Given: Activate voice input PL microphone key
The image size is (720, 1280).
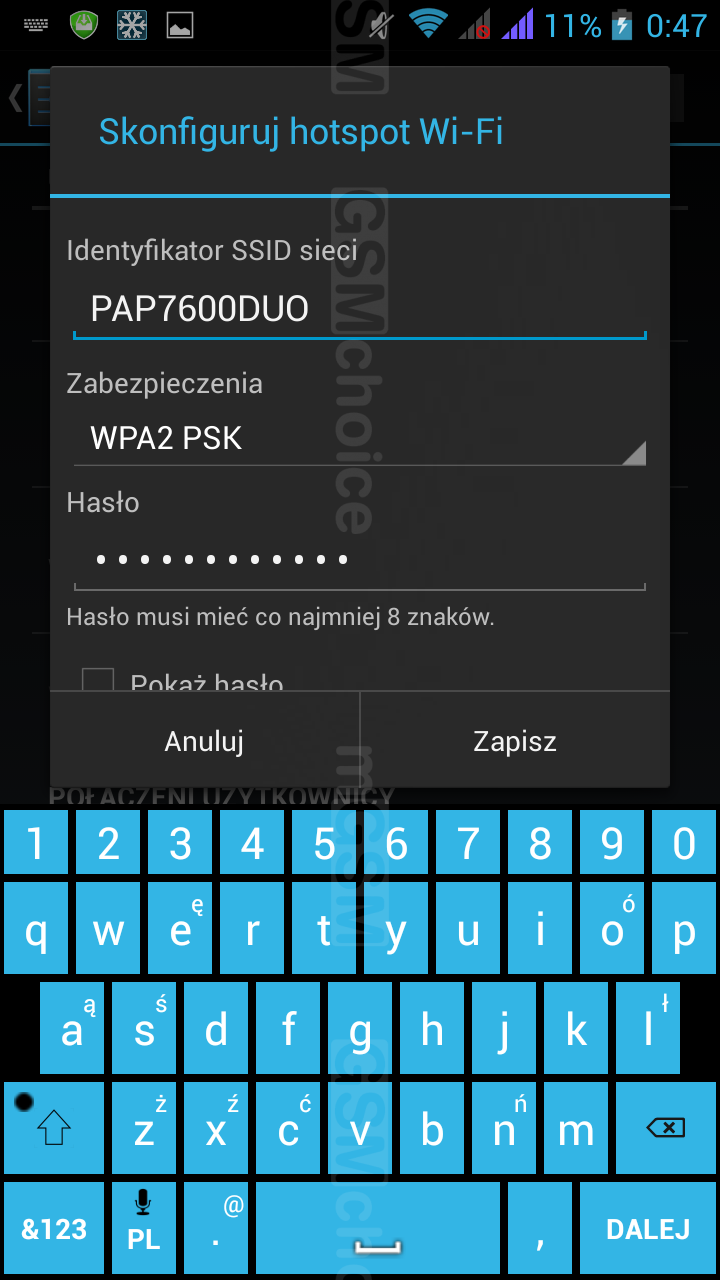Looking at the screenshot, I should [144, 1228].
